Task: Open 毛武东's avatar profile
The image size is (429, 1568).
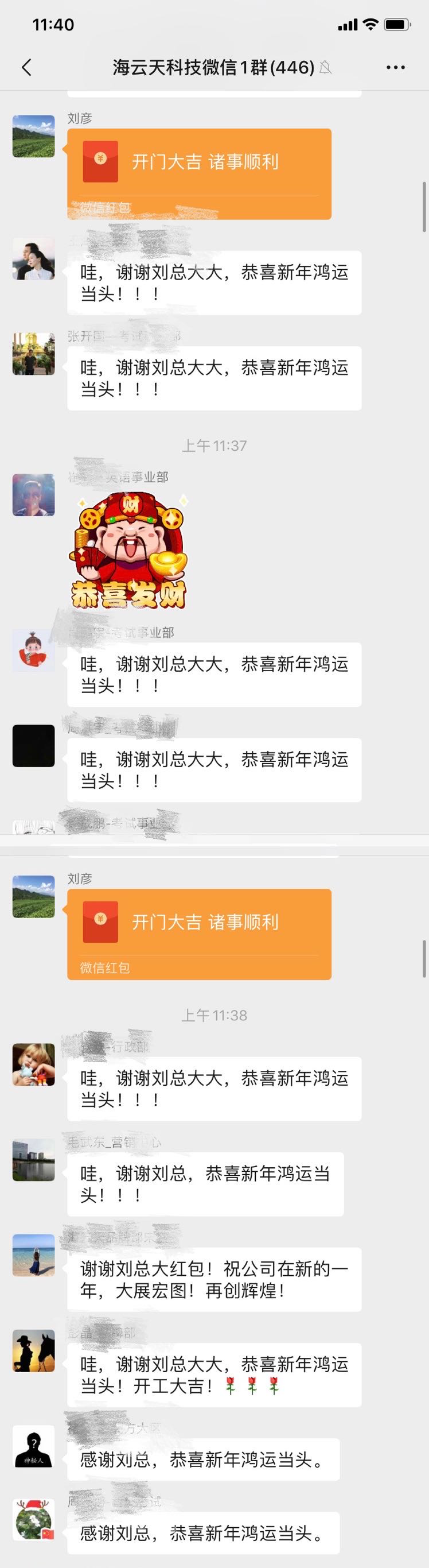Action: point(33,1160)
